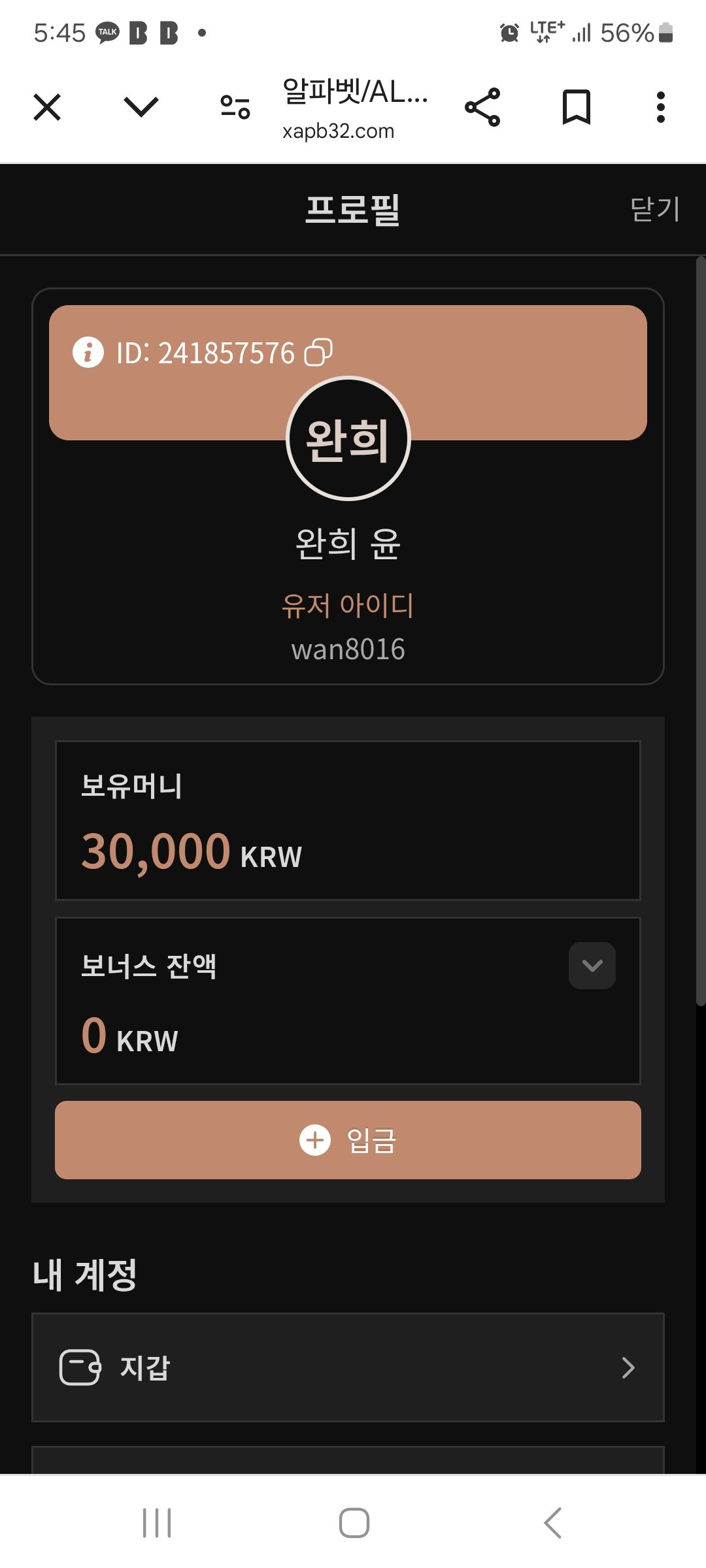
Task: Tap the 입금 deposit button
Action: [x=348, y=1140]
